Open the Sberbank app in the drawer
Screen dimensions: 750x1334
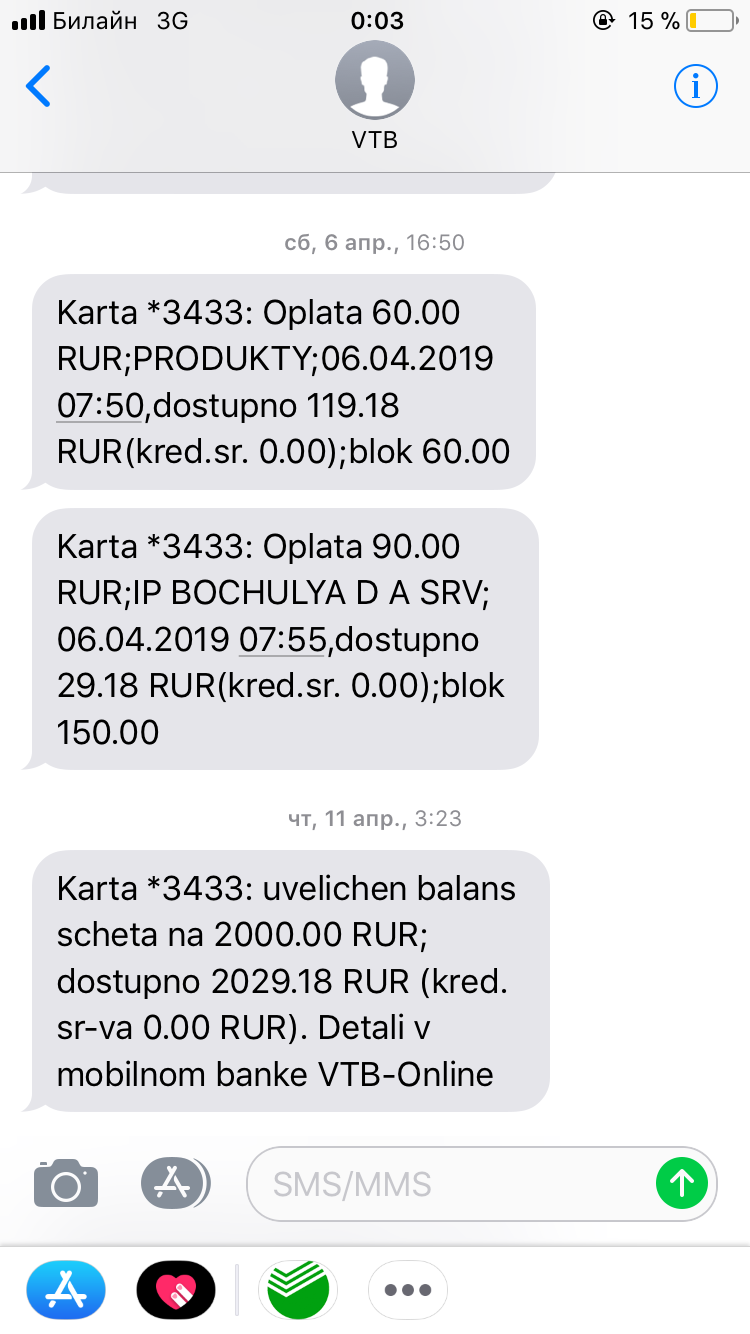click(x=298, y=1290)
